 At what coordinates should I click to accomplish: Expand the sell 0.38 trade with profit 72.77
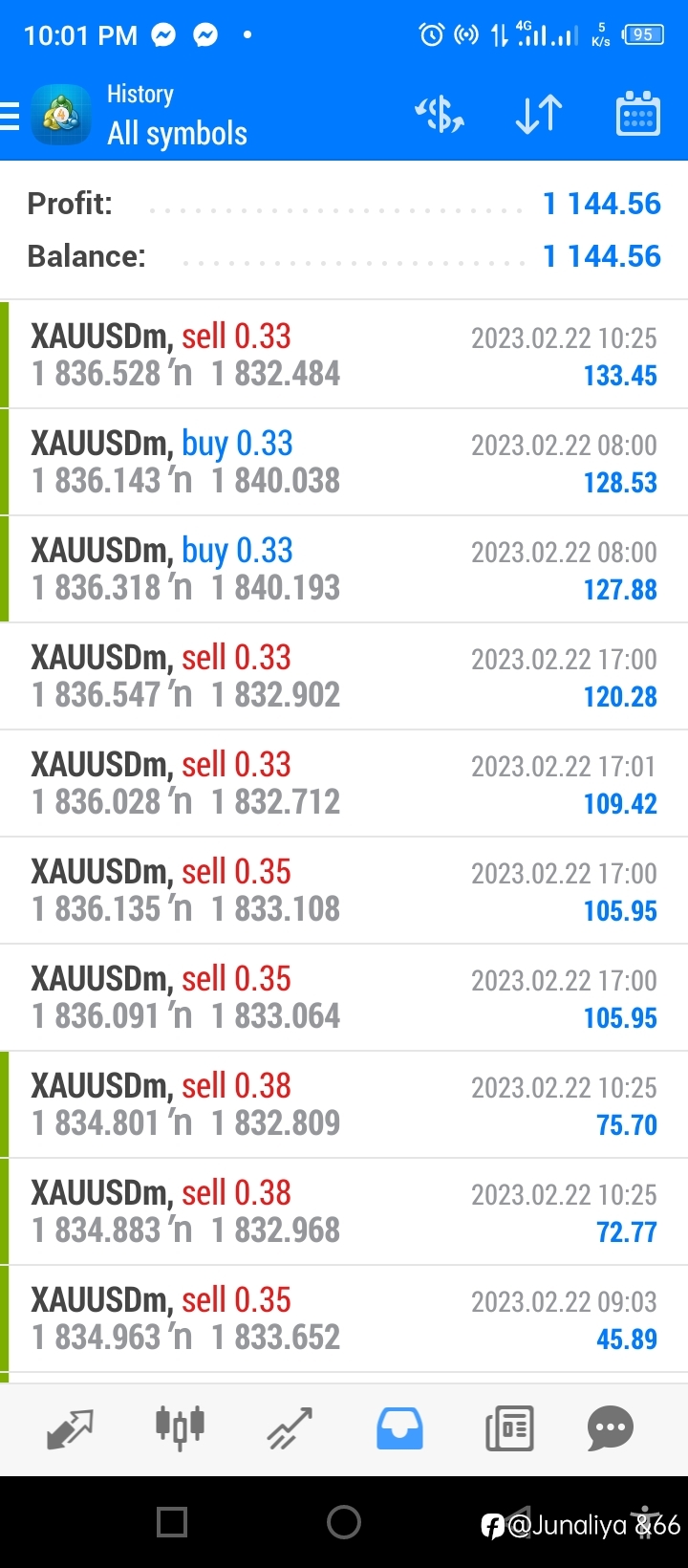(344, 1211)
